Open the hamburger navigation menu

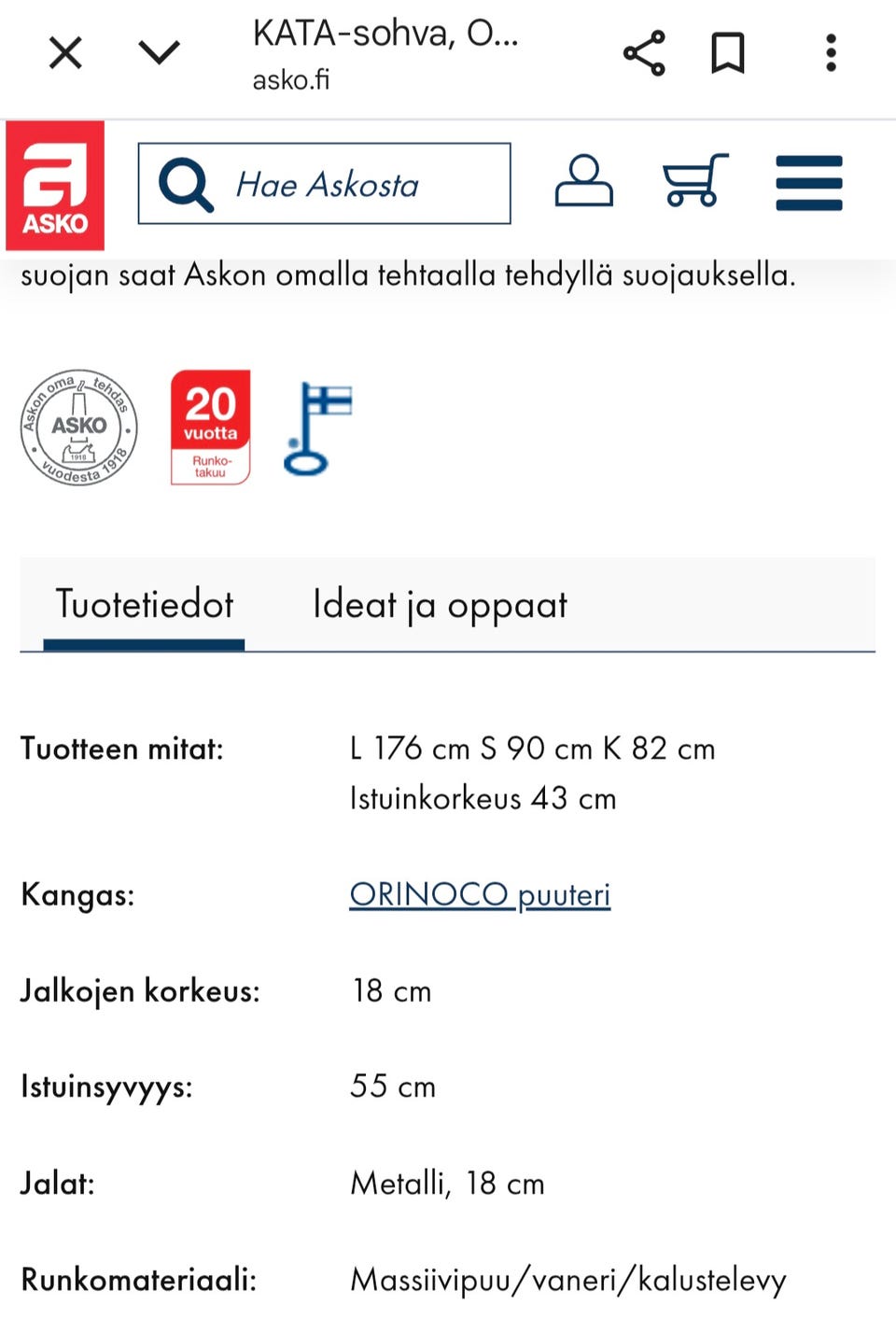(x=808, y=184)
